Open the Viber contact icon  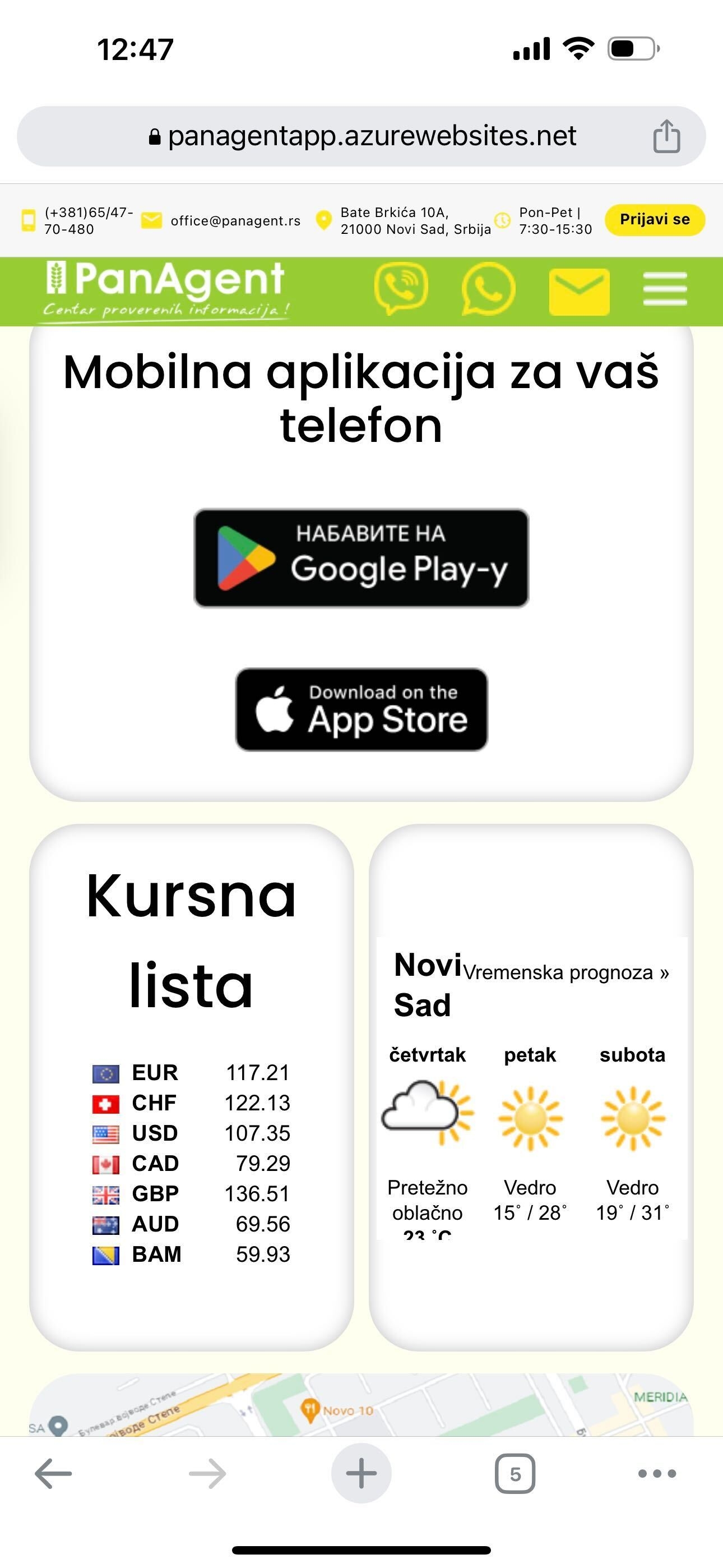point(400,287)
